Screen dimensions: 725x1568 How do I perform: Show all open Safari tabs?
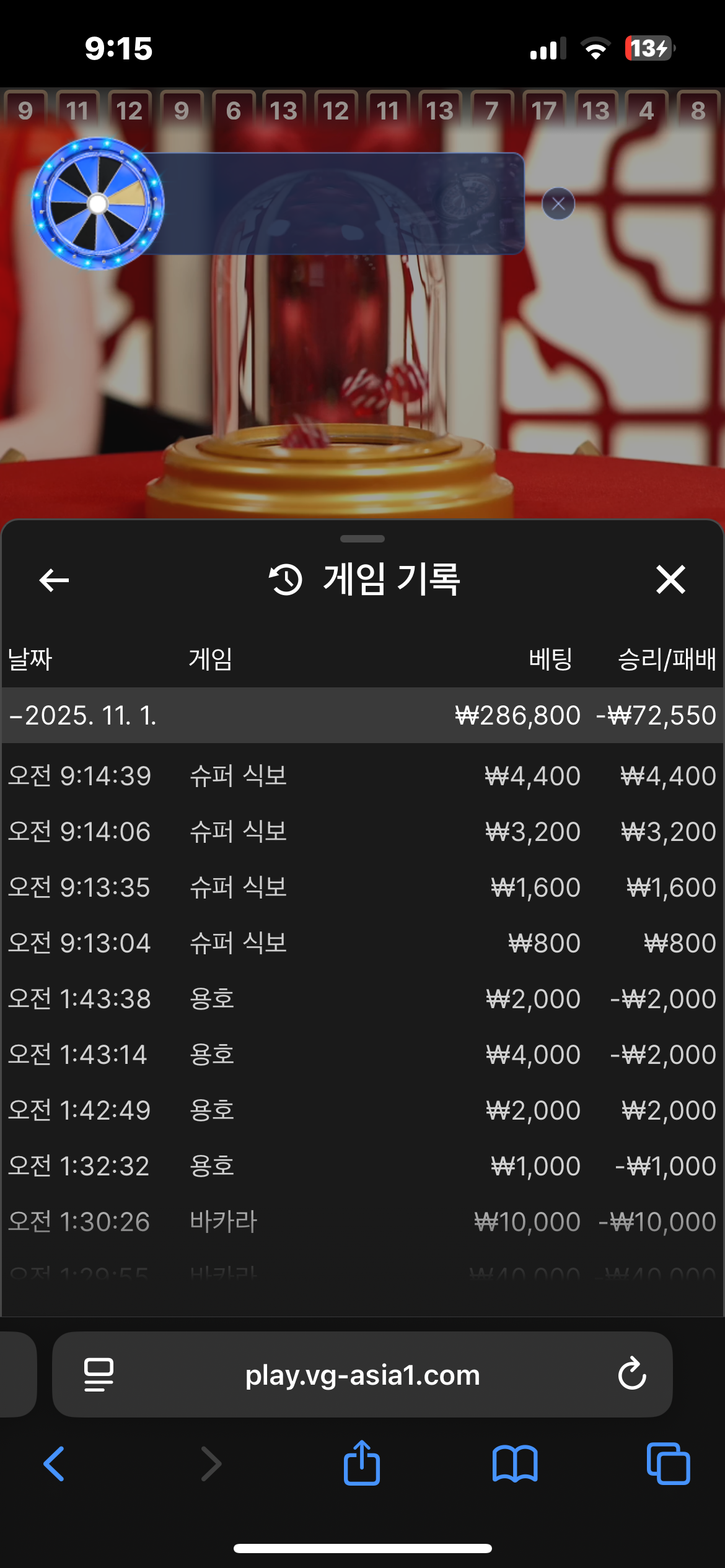[668, 1464]
